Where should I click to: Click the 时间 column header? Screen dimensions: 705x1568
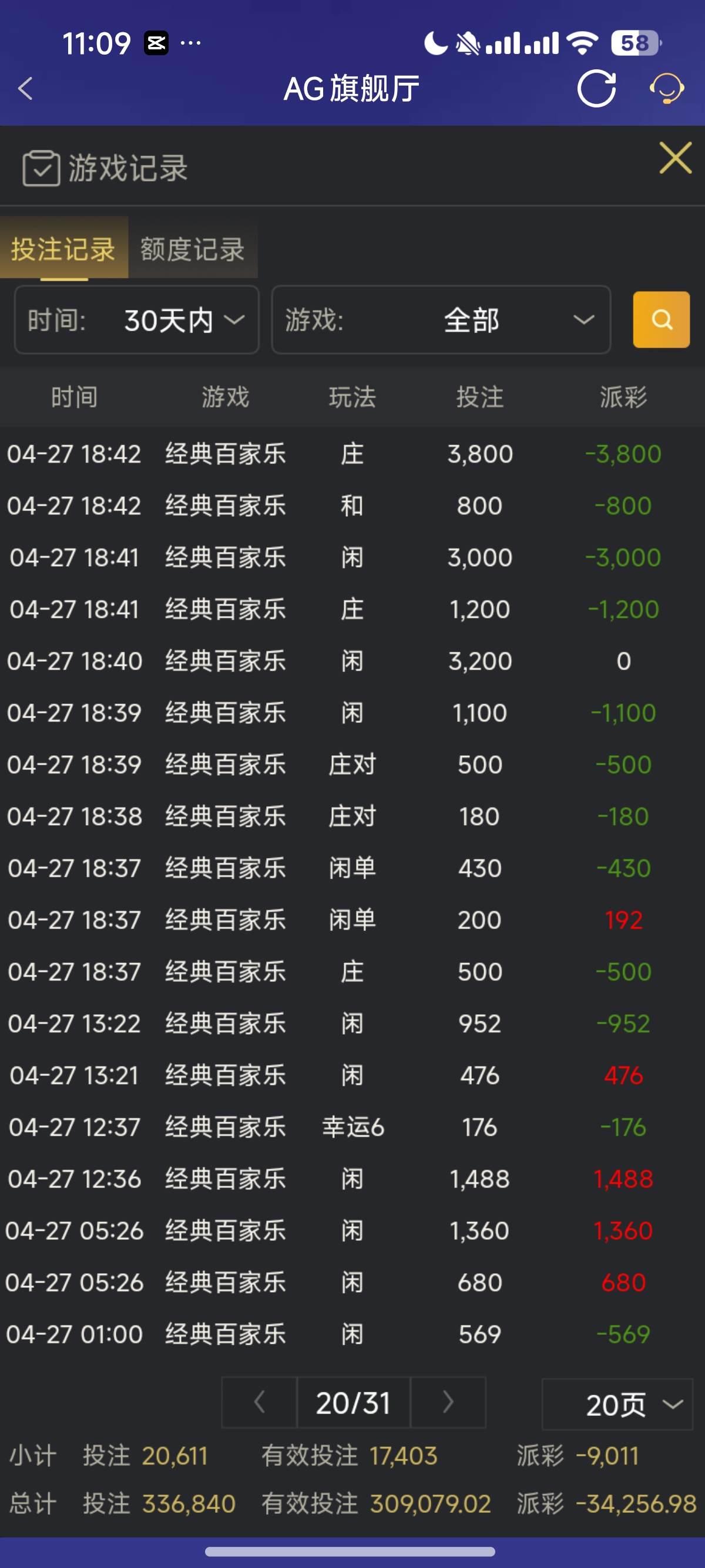point(74,396)
